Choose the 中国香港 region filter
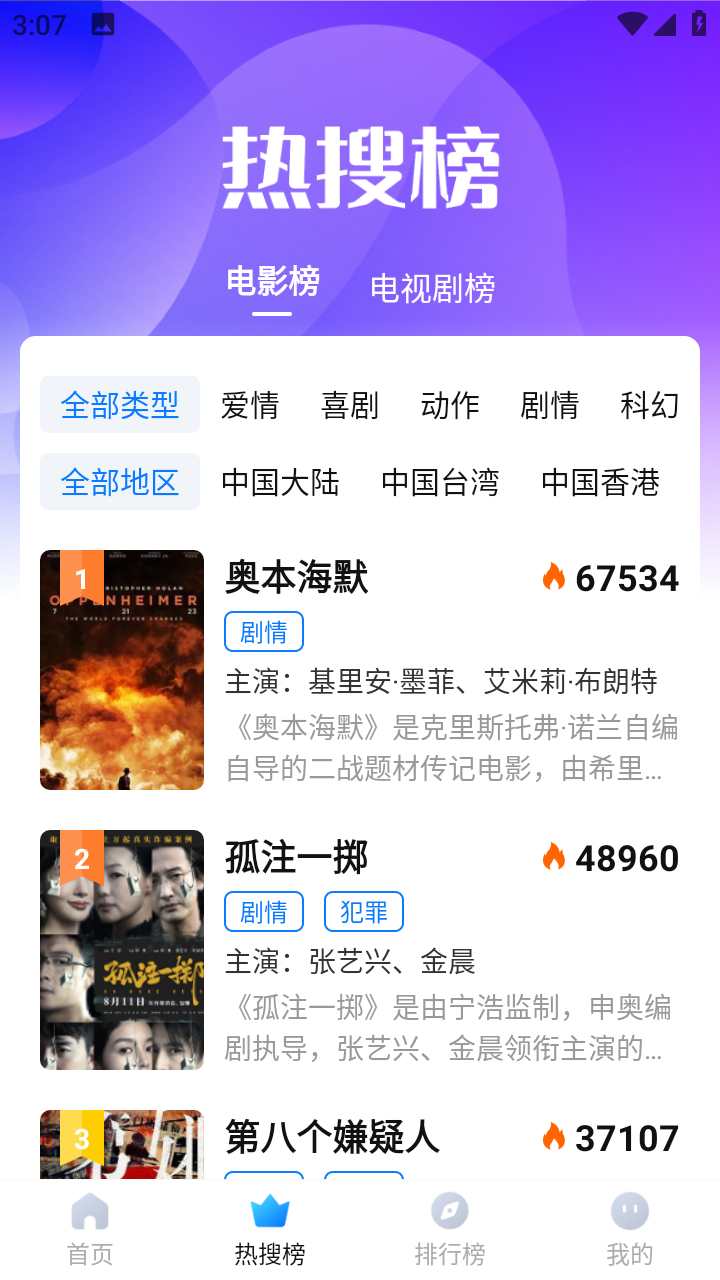 (x=600, y=482)
